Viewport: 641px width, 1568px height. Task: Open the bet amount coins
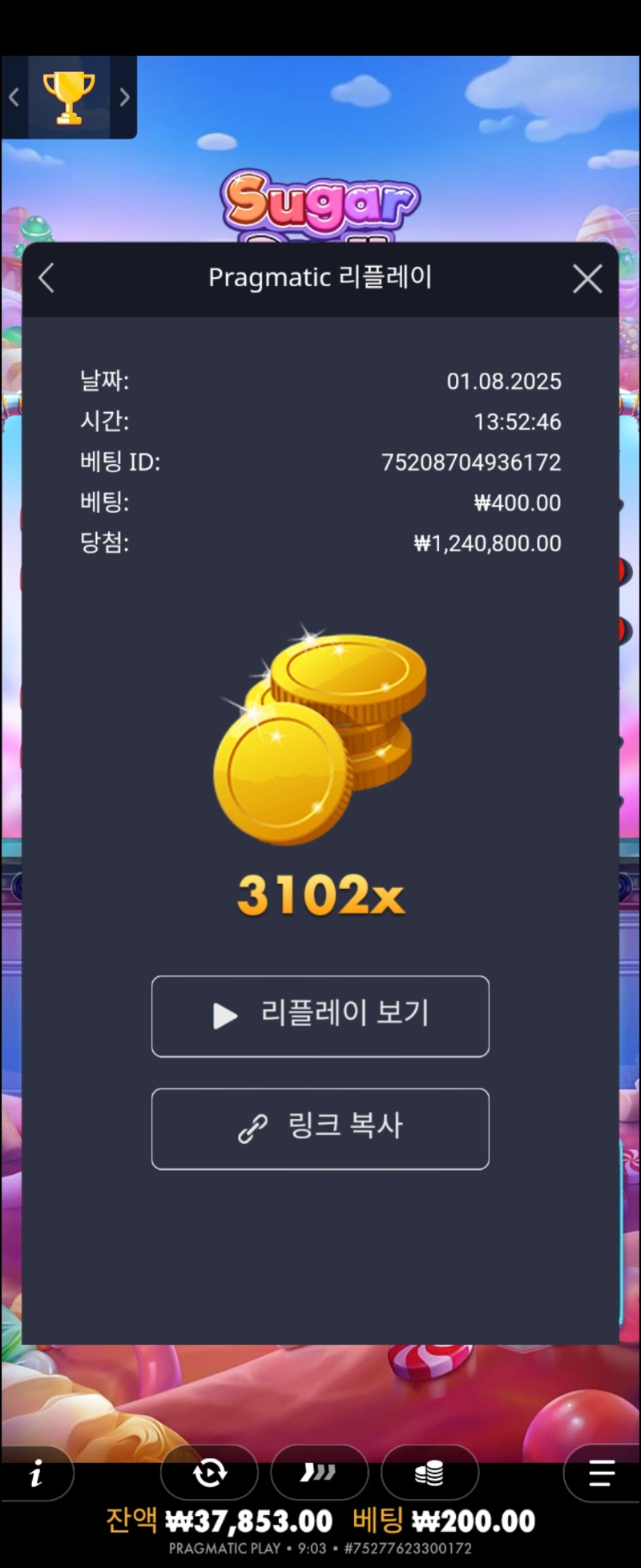tap(429, 1473)
